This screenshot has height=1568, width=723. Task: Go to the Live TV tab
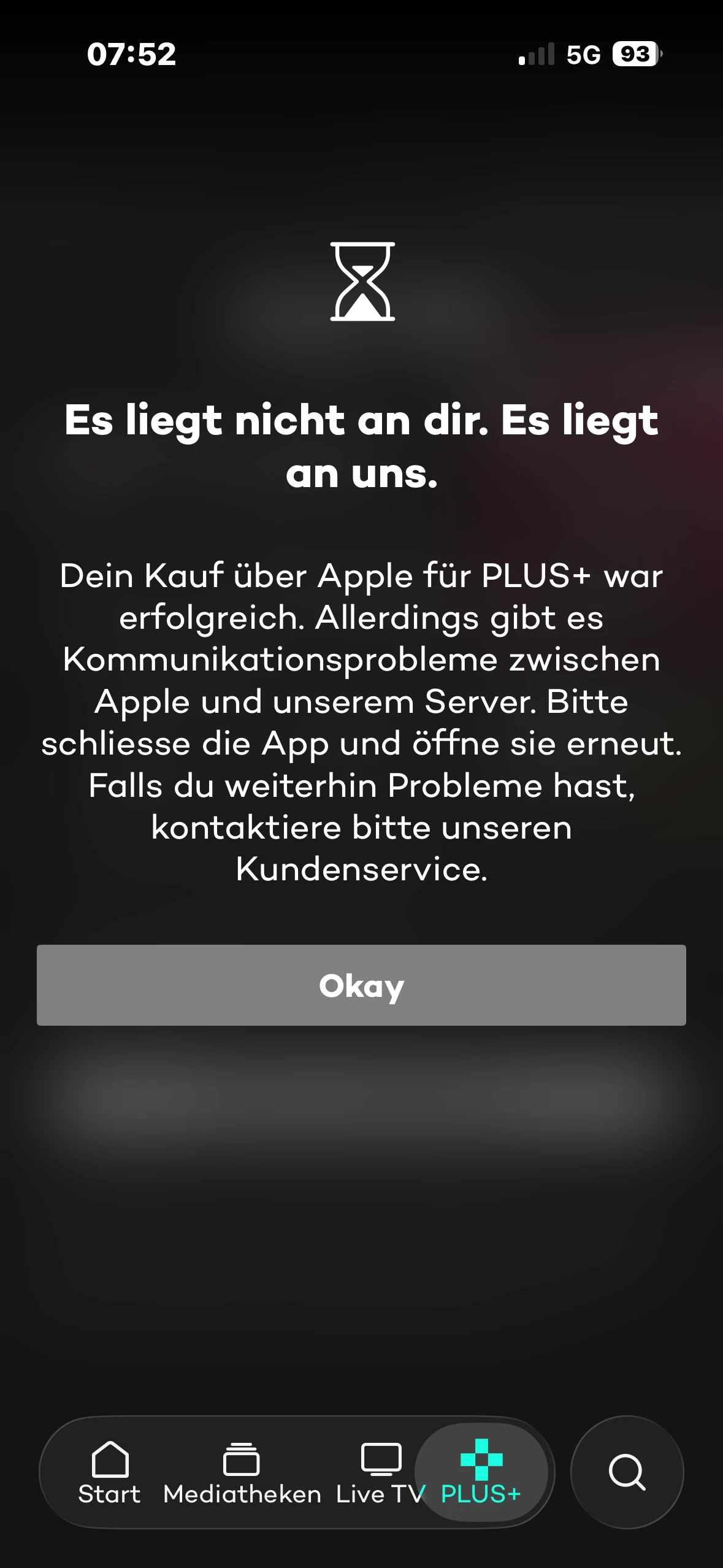coord(380,1472)
